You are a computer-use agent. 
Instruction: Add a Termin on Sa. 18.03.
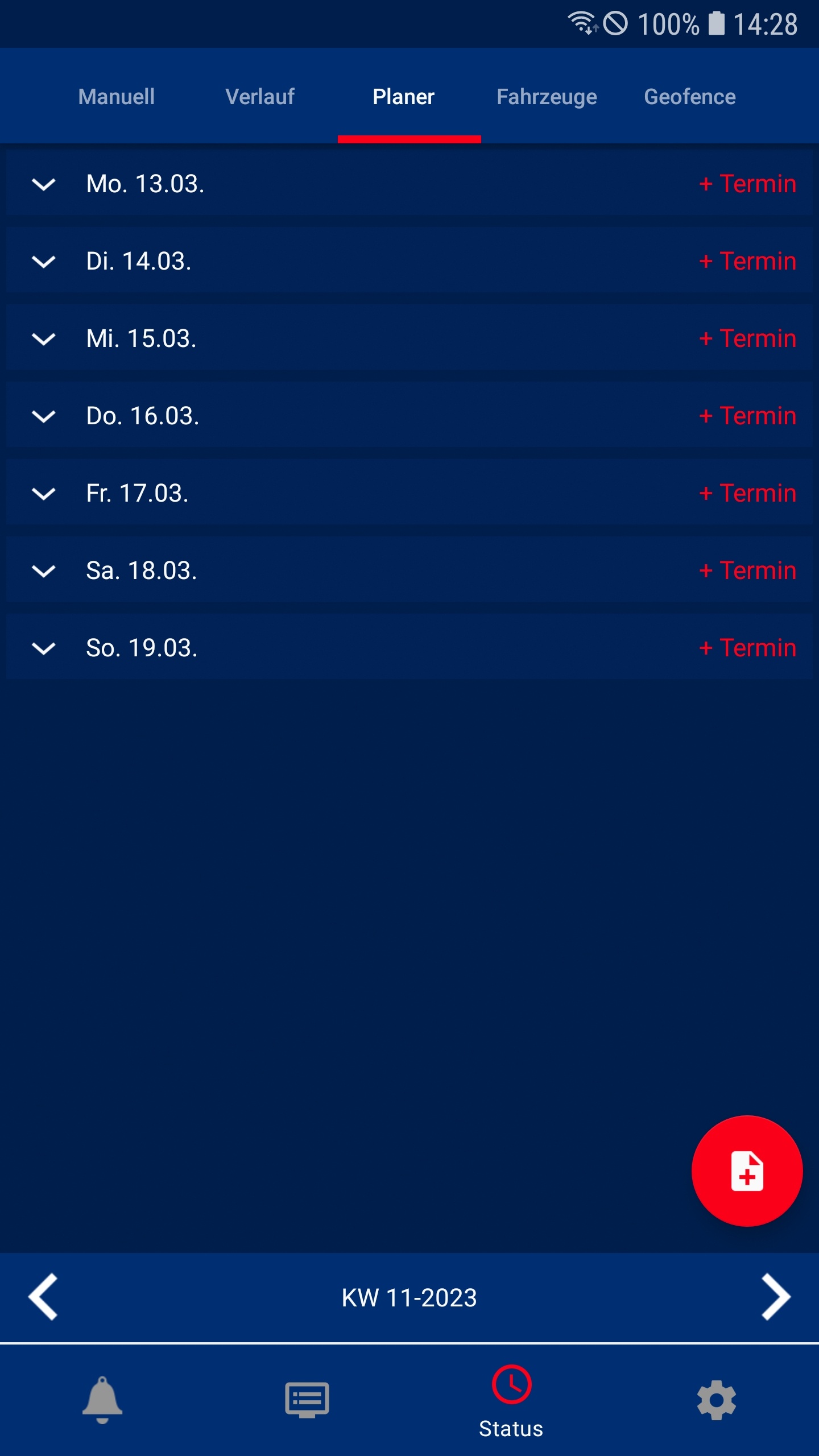point(747,571)
